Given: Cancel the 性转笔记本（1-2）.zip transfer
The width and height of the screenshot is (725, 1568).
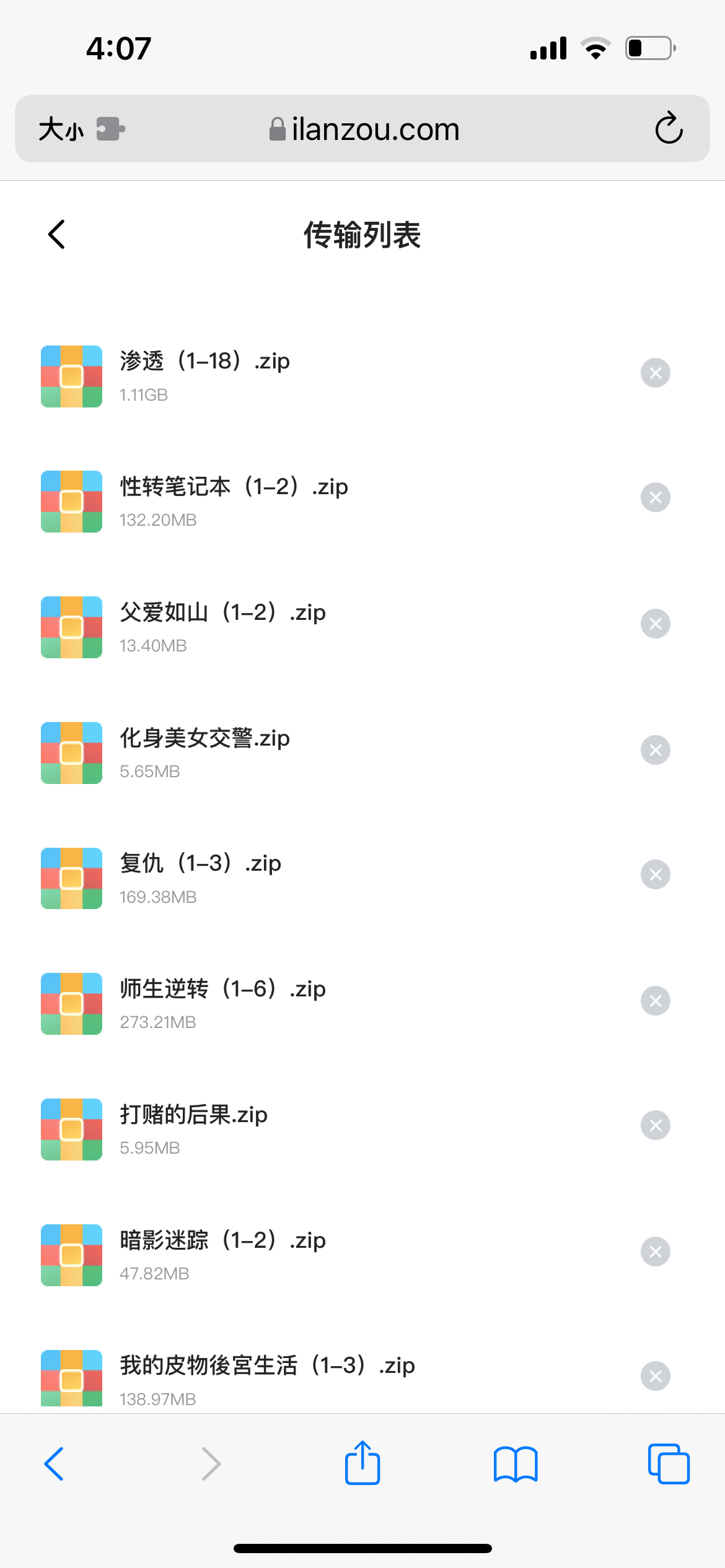Looking at the screenshot, I should pyautogui.click(x=656, y=497).
